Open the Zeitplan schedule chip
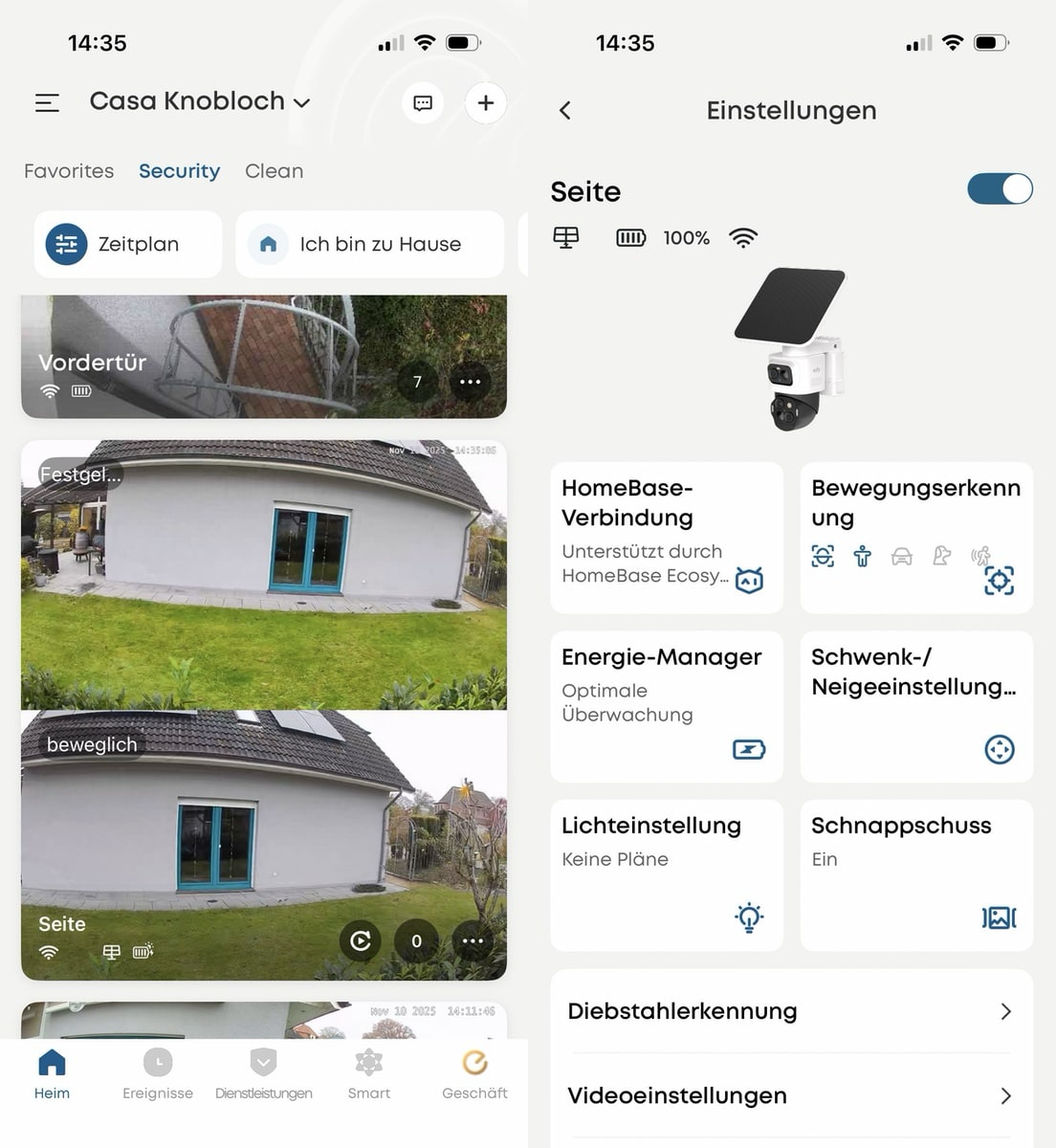The width and height of the screenshot is (1056, 1148). 128,245
